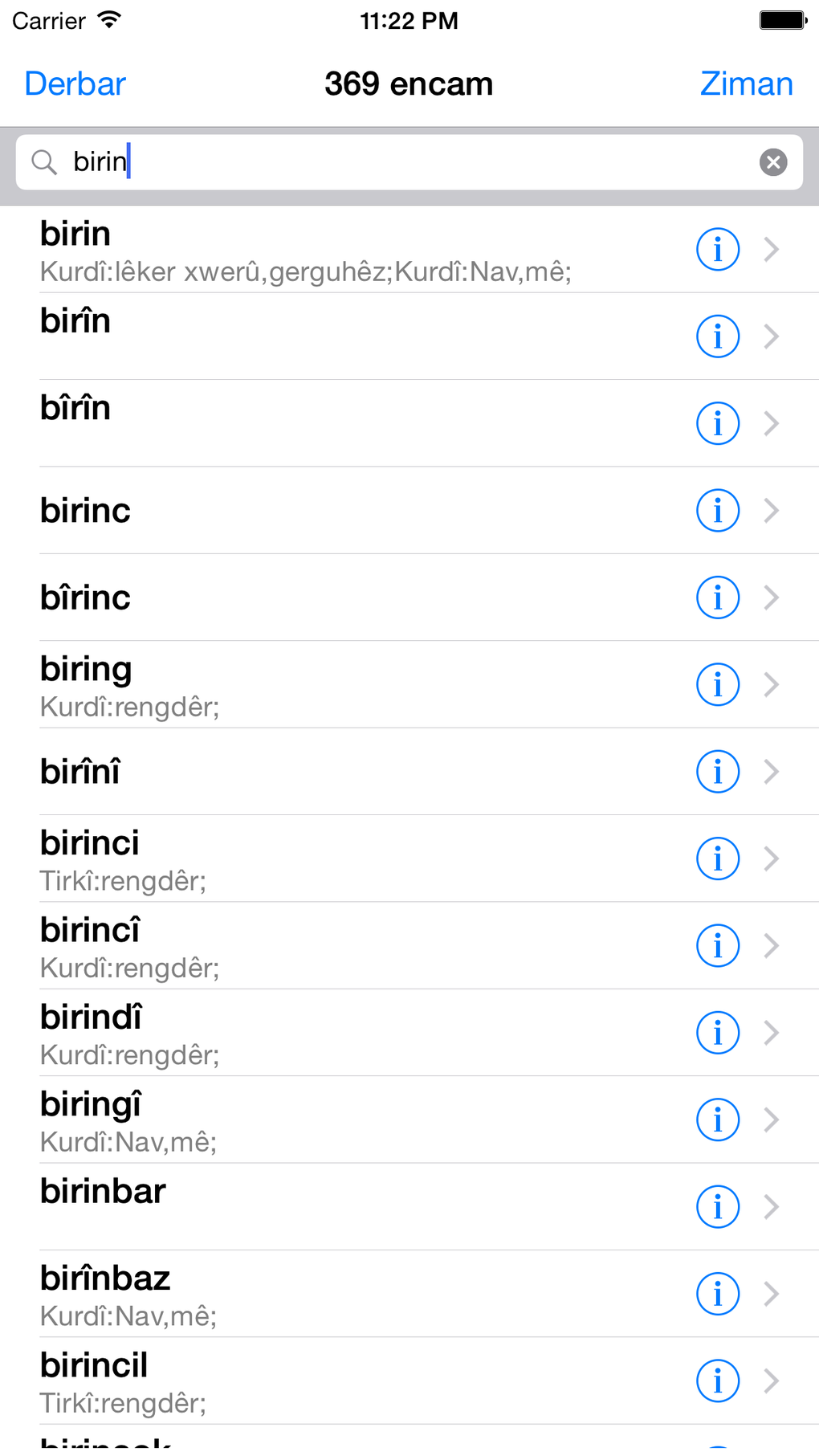Select the birincil Tirkî entry
Image resolution: width=819 pixels, height=1456 pixels.
pos(321,1381)
